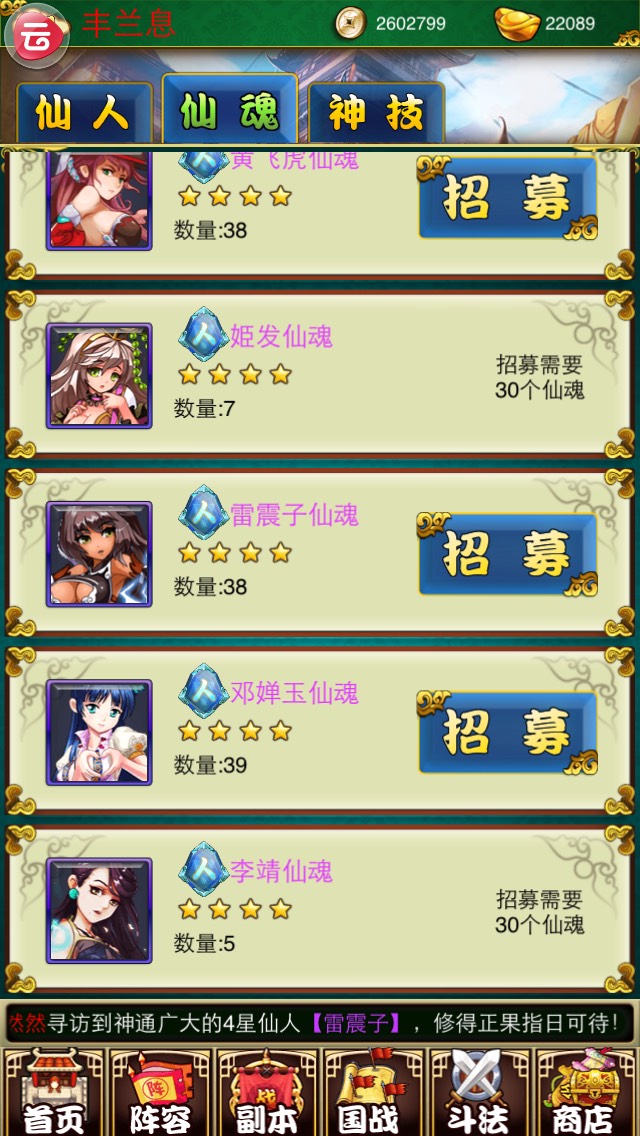640x1136 pixels.
Task: Switch to the 副本 section
Action: pyautogui.click(x=266, y=1092)
